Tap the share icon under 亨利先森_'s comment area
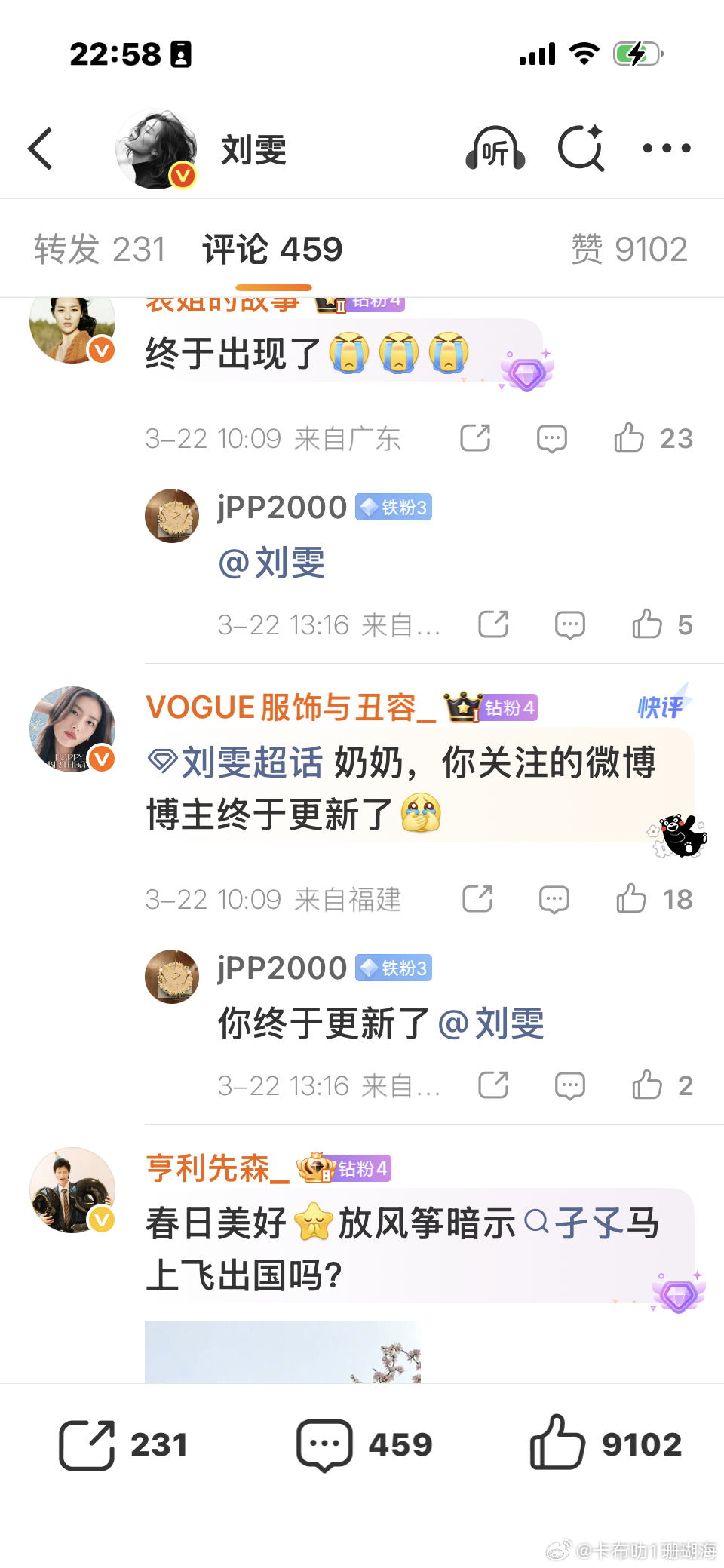724x1568 pixels. (x=87, y=1443)
